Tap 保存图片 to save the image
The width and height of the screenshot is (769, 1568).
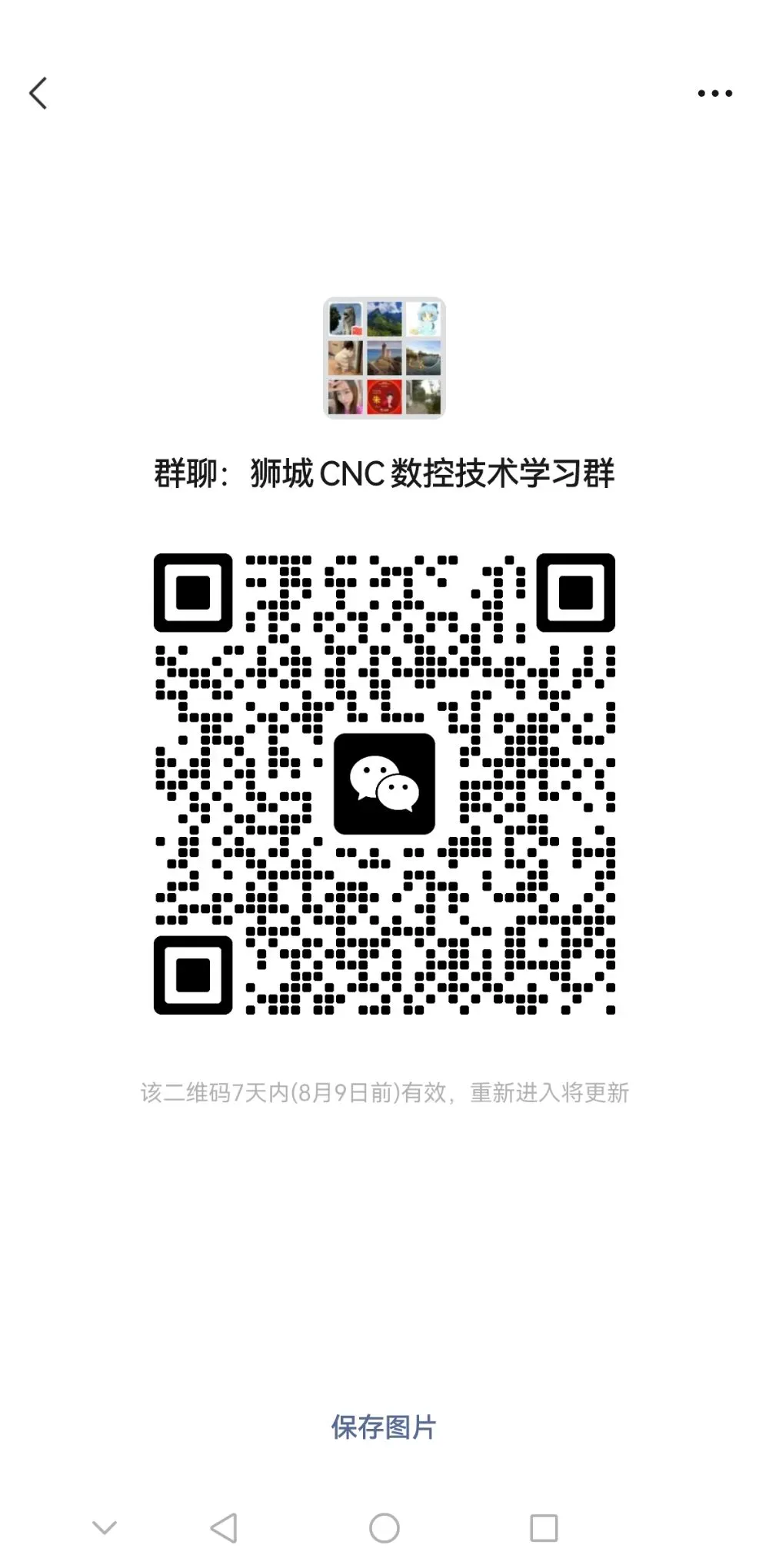(x=384, y=1427)
